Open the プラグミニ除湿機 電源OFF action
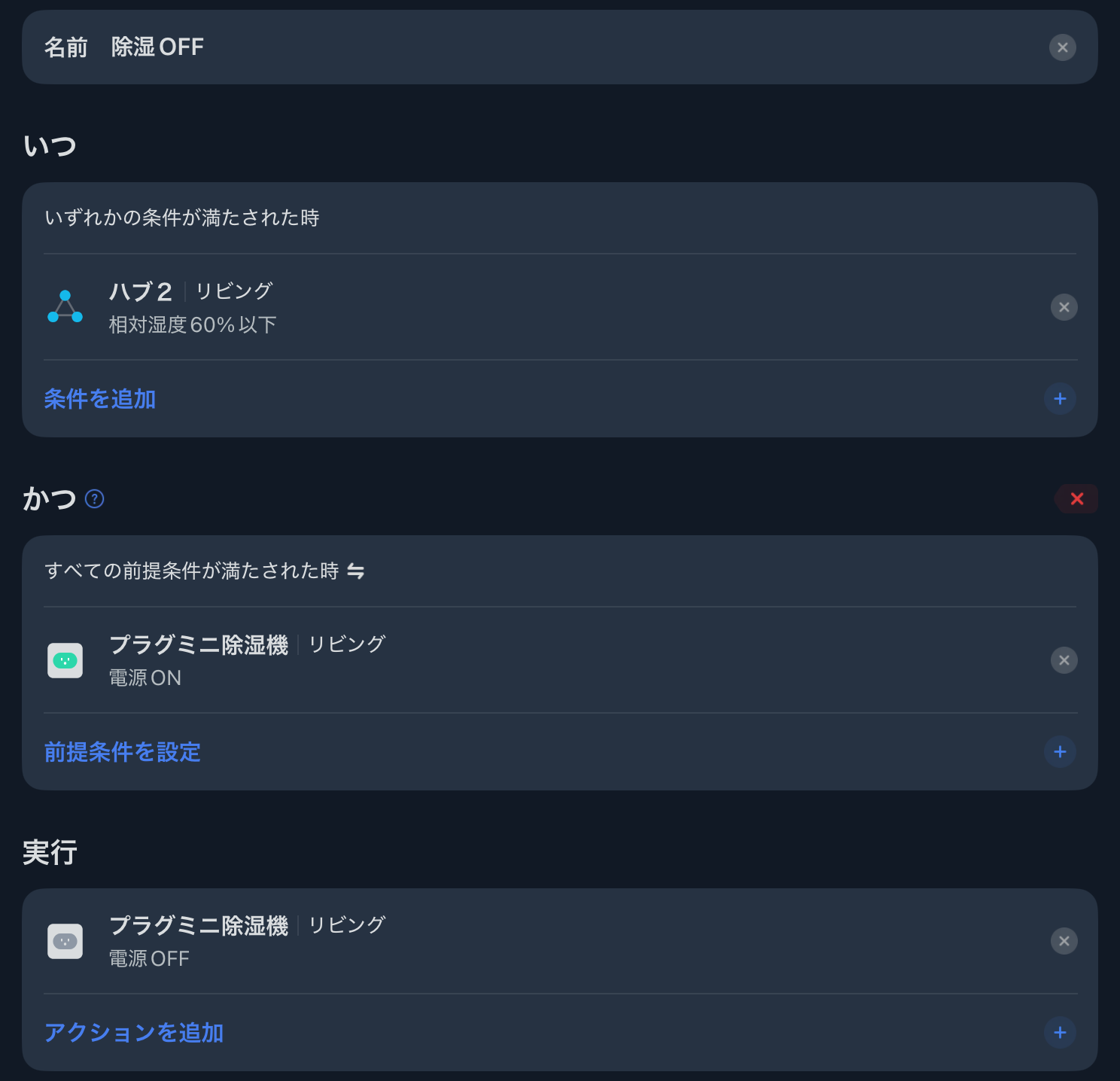Screen dimensions: 1120x1081 [x=452, y=941]
